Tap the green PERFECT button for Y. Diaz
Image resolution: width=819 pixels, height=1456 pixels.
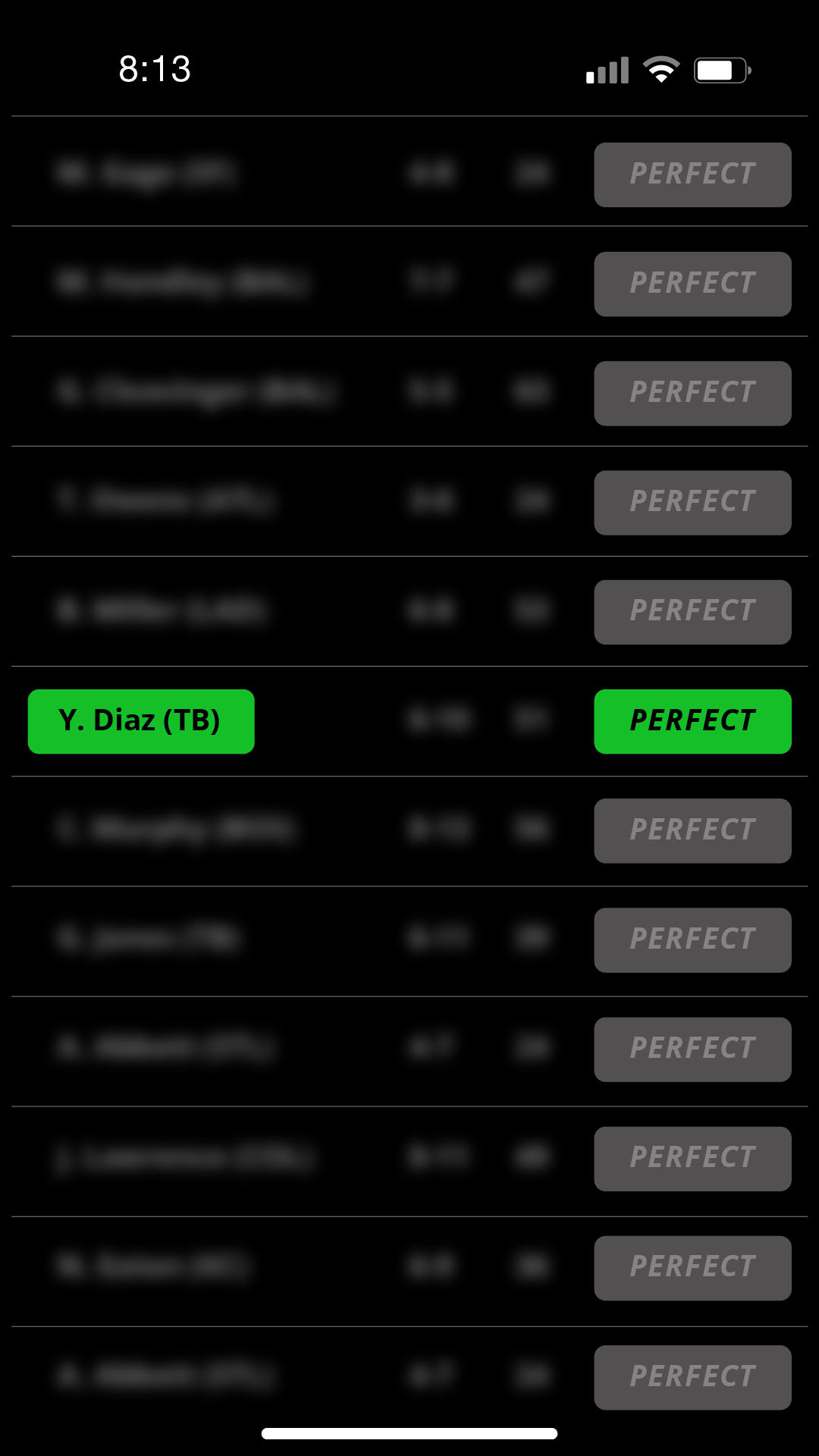(692, 721)
